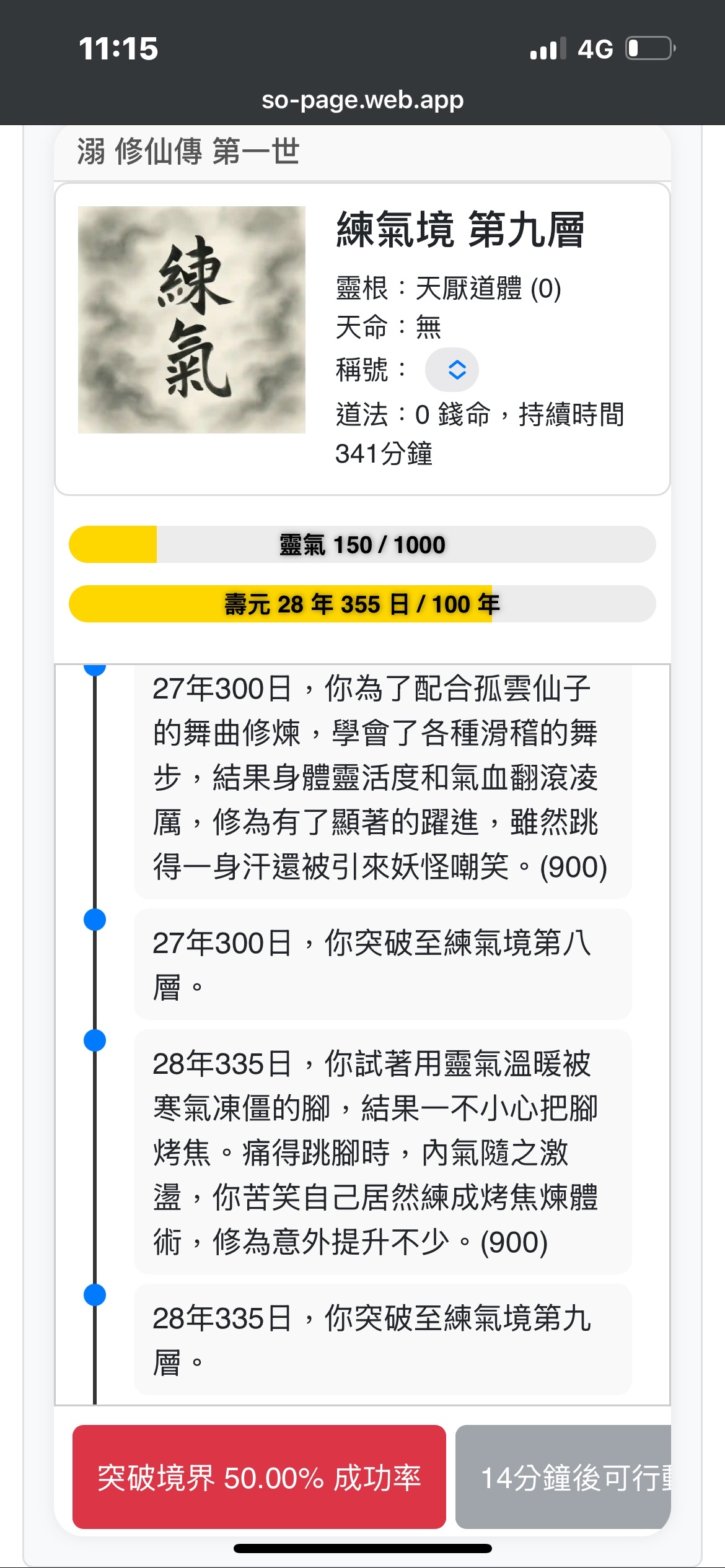Viewport: 725px width, 1568px height.
Task: Tap the 突破境界 50.00% 成功率 button
Action: coord(259,1477)
